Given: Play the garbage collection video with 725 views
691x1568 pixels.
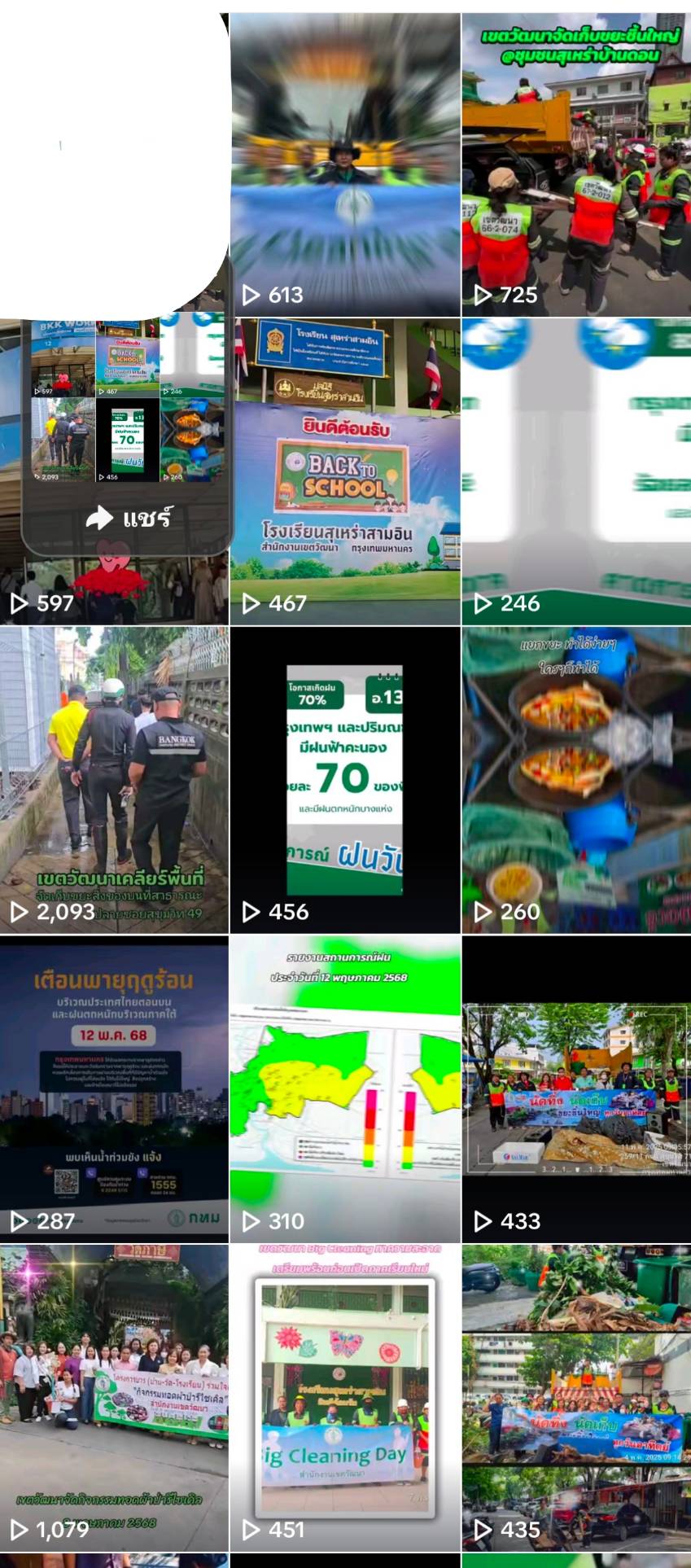Looking at the screenshot, I should [576, 163].
